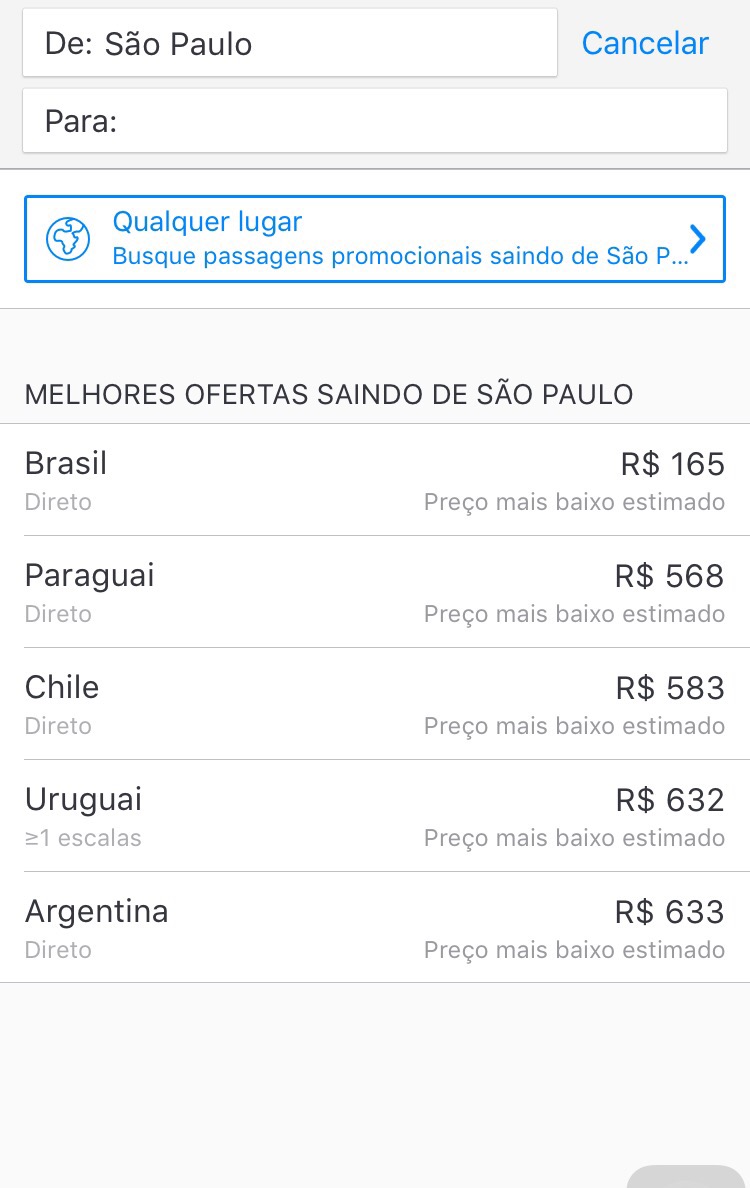The height and width of the screenshot is (1188, 750).
Task: Tap the Cancelar button
Action: (645, 43)
